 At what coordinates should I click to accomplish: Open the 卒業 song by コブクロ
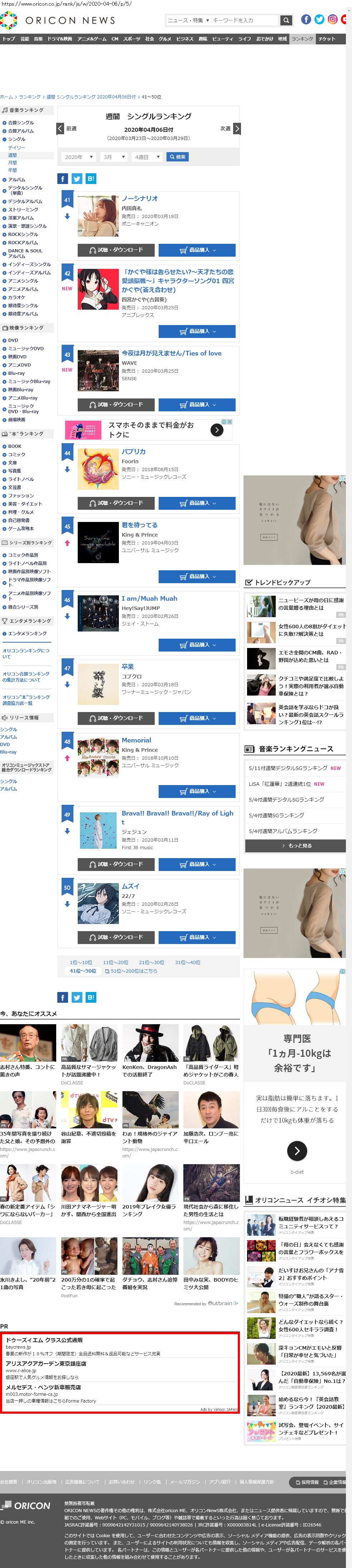[127, 667]
